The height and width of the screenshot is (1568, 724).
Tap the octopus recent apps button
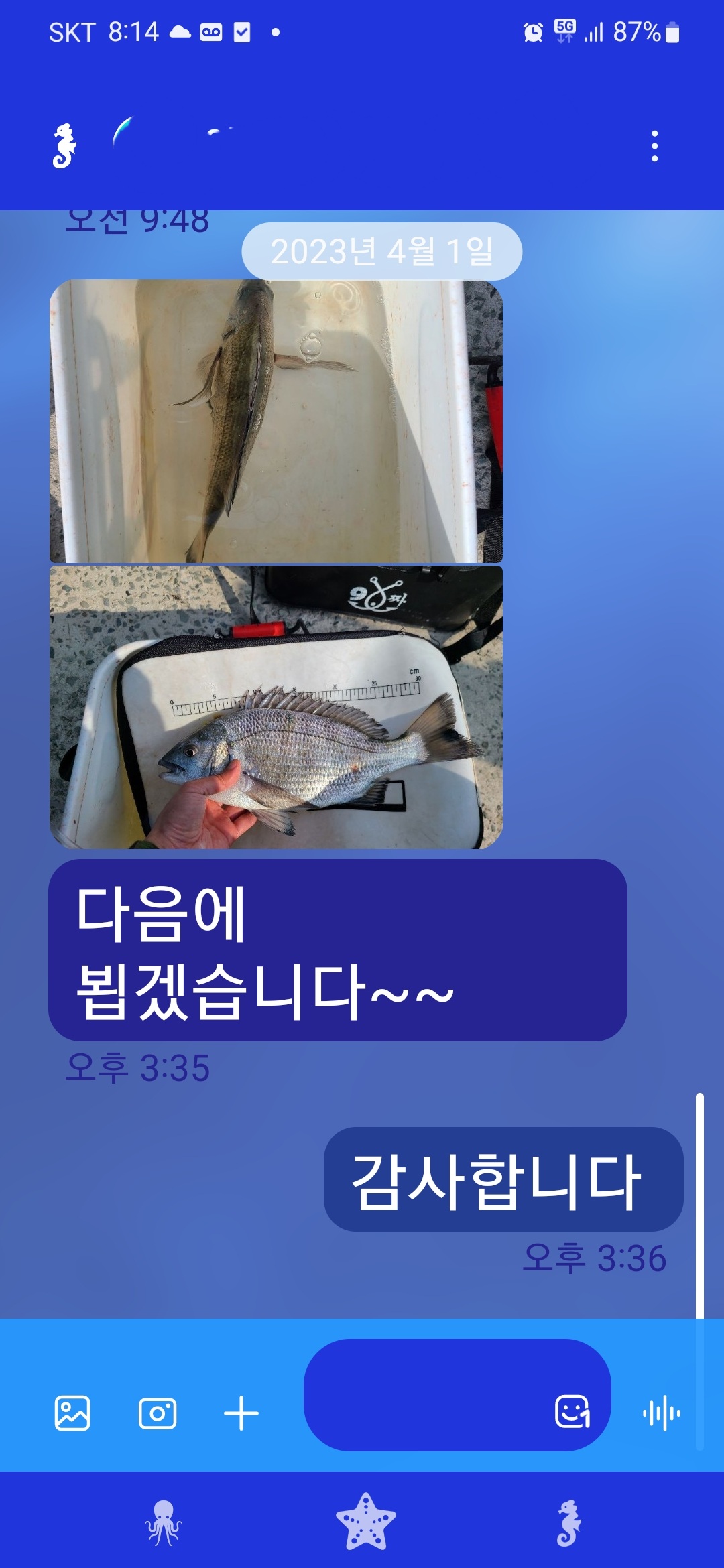[164, 1522]
